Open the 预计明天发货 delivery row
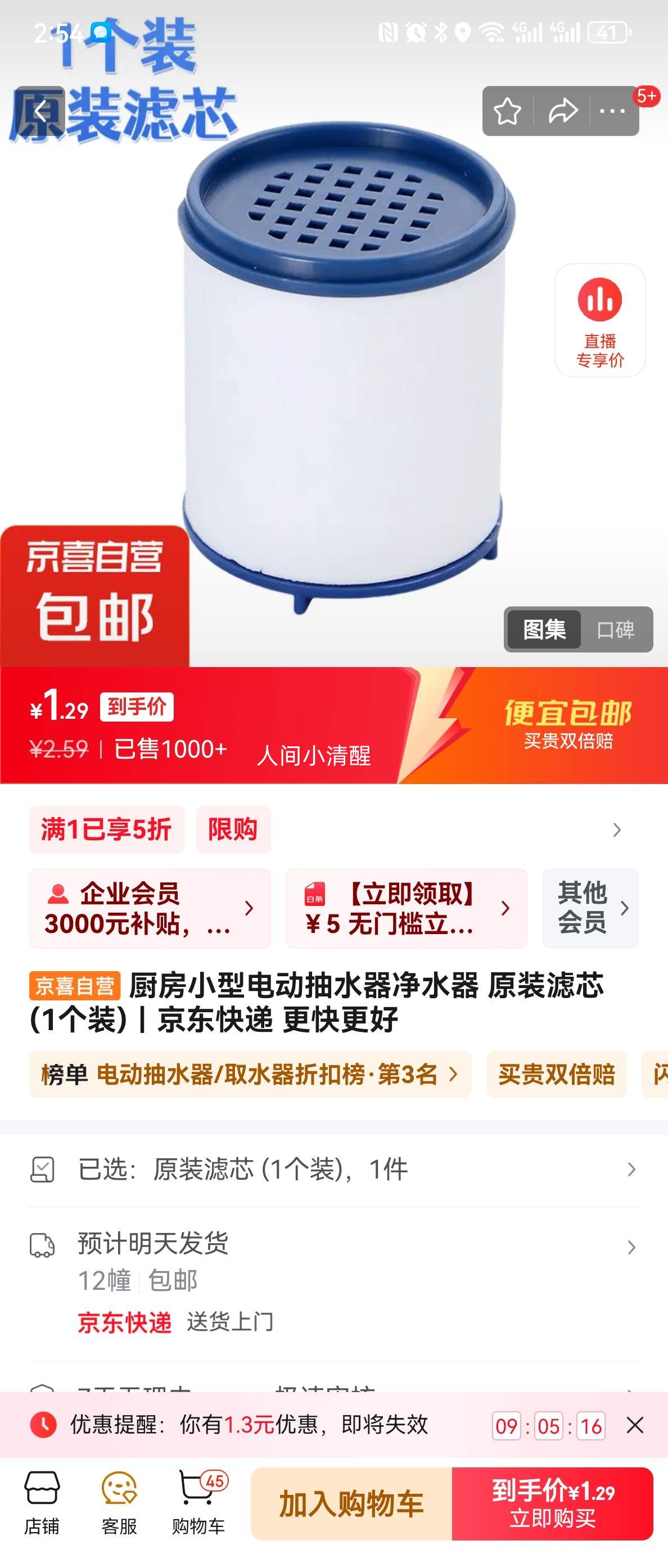Image resolution: width=668 pixels, height=1568 pixels. click(333, 1245)
